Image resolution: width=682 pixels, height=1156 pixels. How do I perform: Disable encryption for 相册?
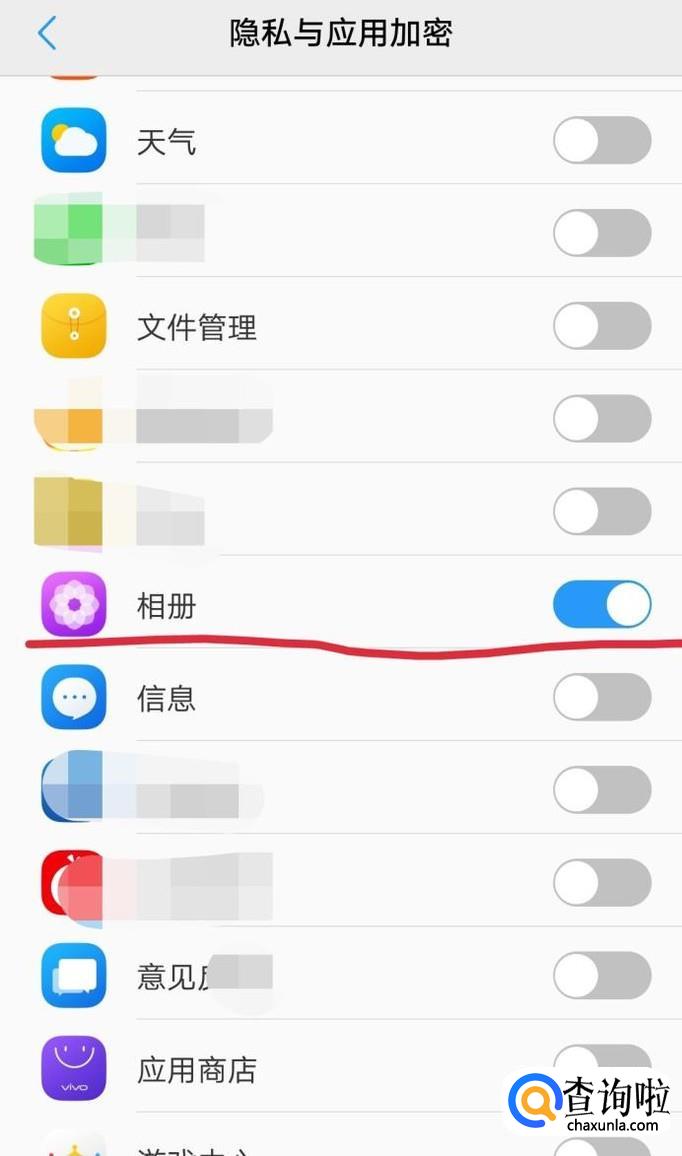602,605
